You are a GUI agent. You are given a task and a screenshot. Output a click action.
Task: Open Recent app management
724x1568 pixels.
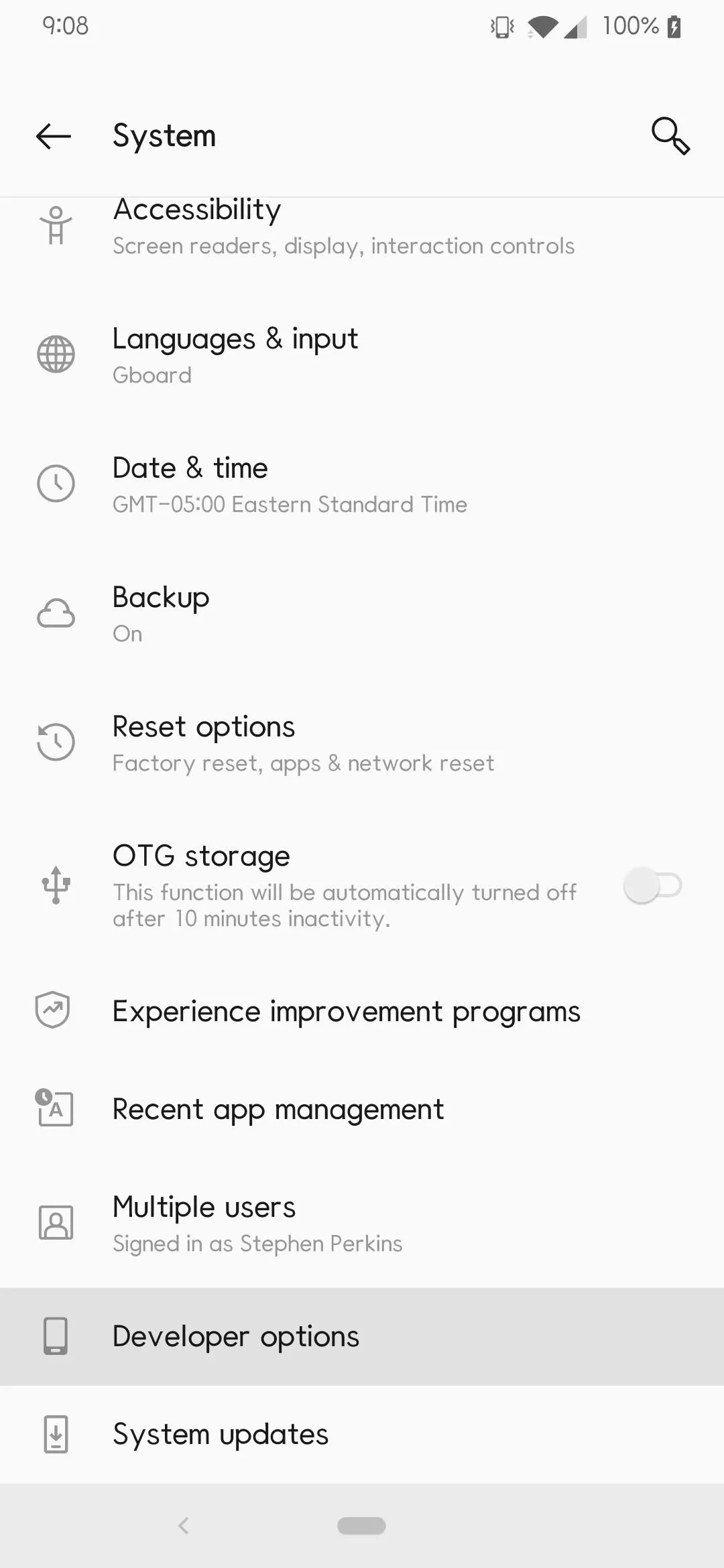tap(362, 1109)
